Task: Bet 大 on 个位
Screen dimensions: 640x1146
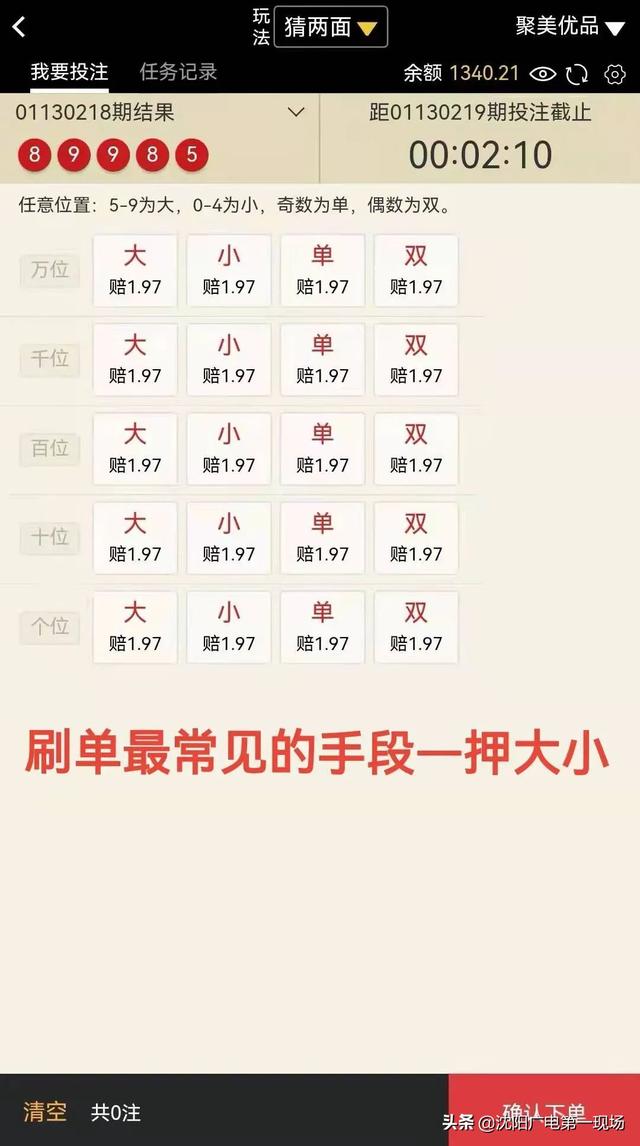Action: pos(135,626)
